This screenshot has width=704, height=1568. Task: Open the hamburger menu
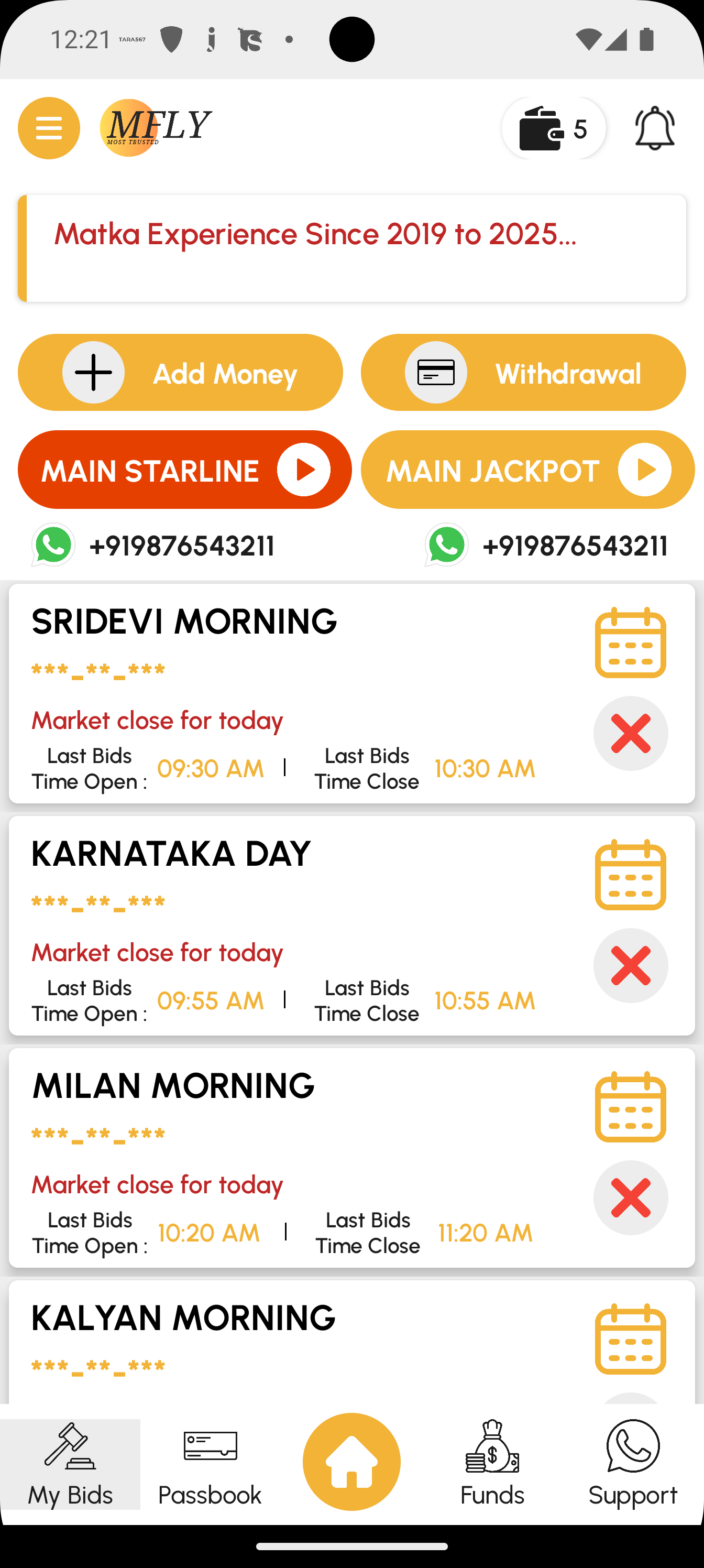(48, 128)
